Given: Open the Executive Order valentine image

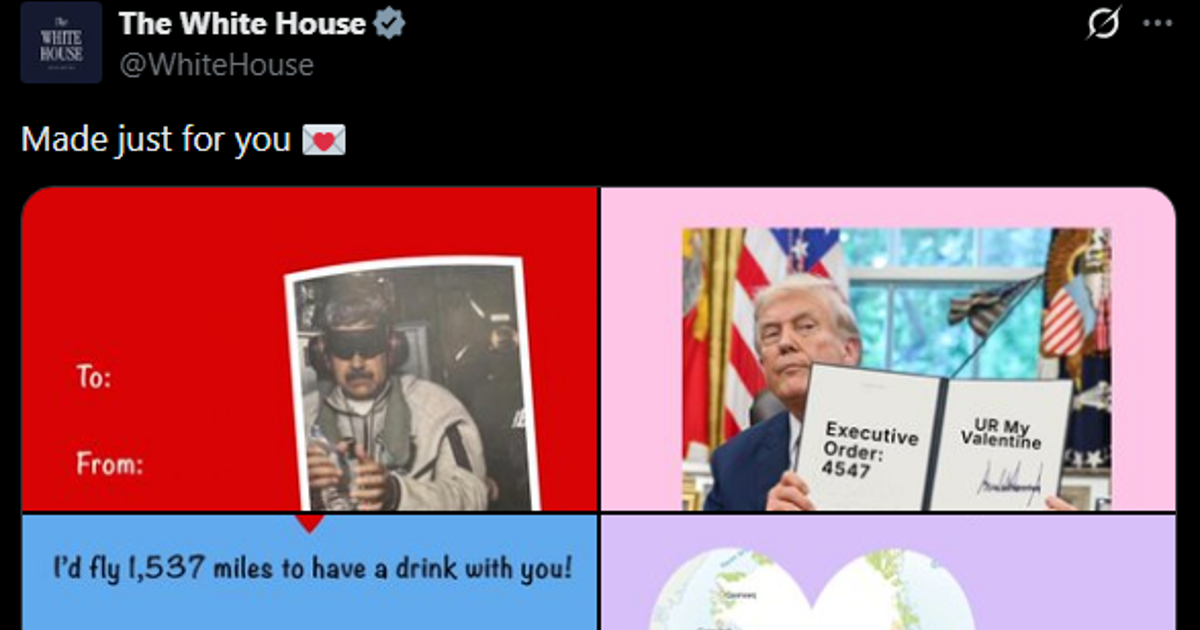Looking at the screenshot, I should (888, 350).
